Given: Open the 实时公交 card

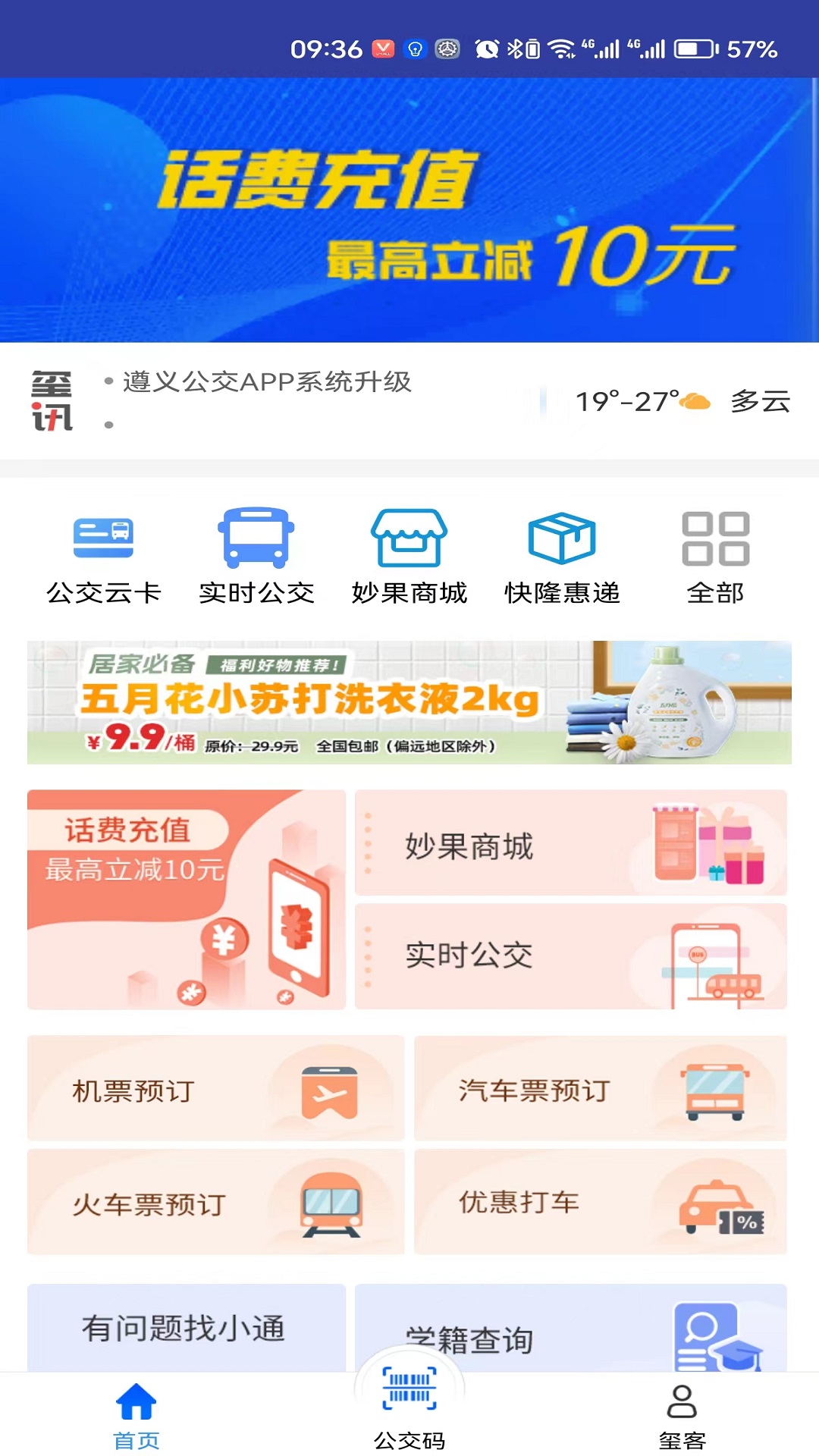Looking at the screenshot, I should tap(570, 955).
